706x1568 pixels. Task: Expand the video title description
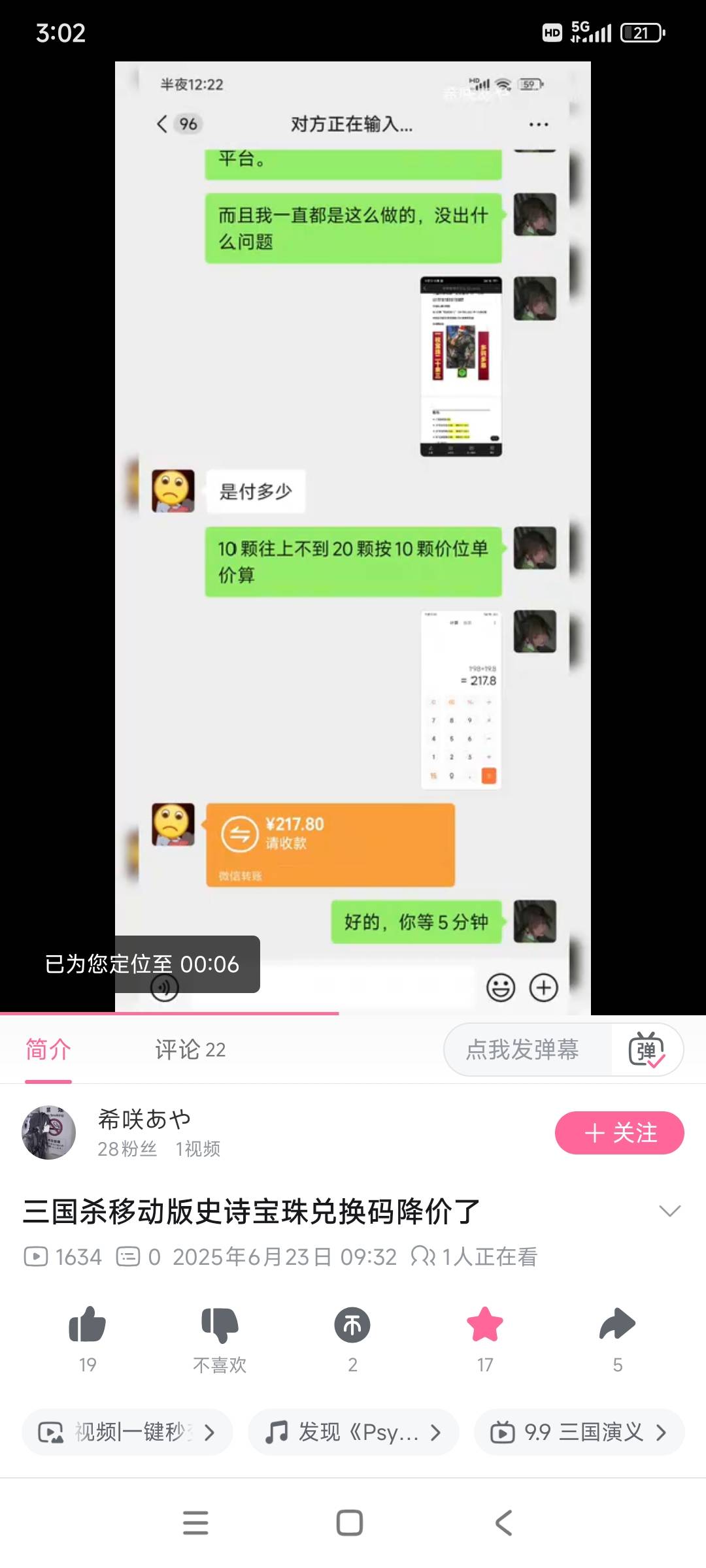click(669, 1211)
